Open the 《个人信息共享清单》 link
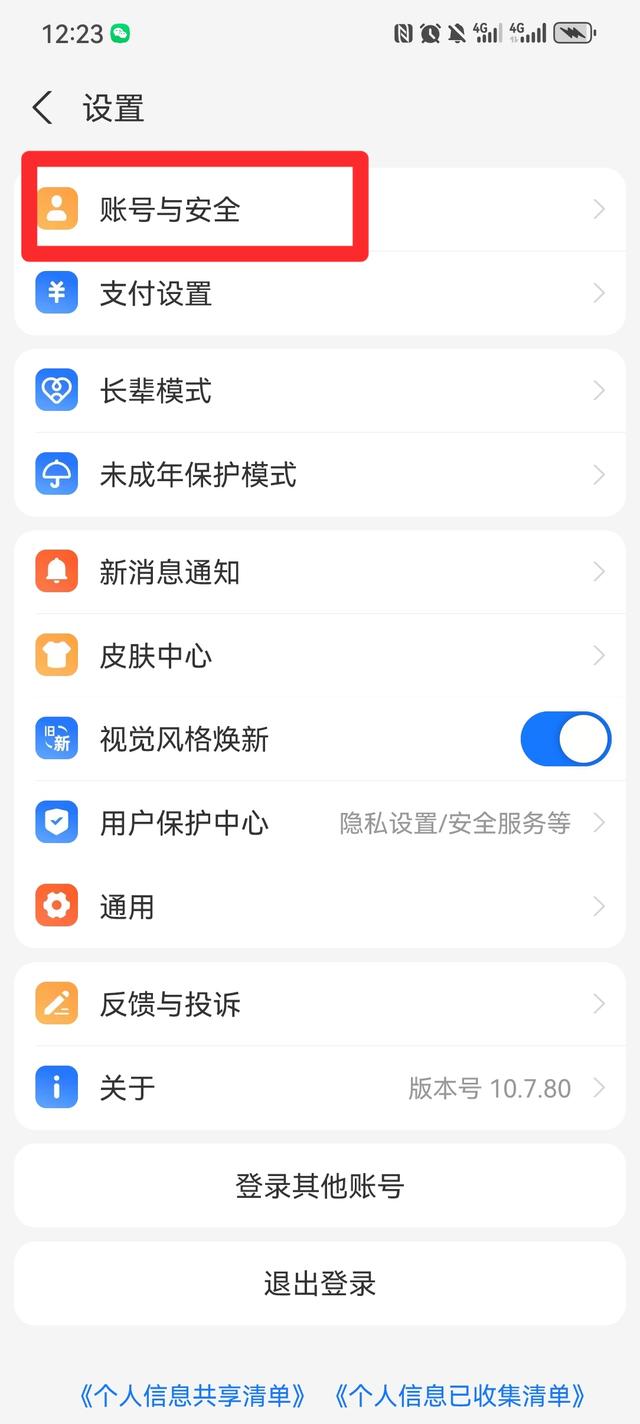Screen dimensions: 640x1424 click(x=192, y=1395)
